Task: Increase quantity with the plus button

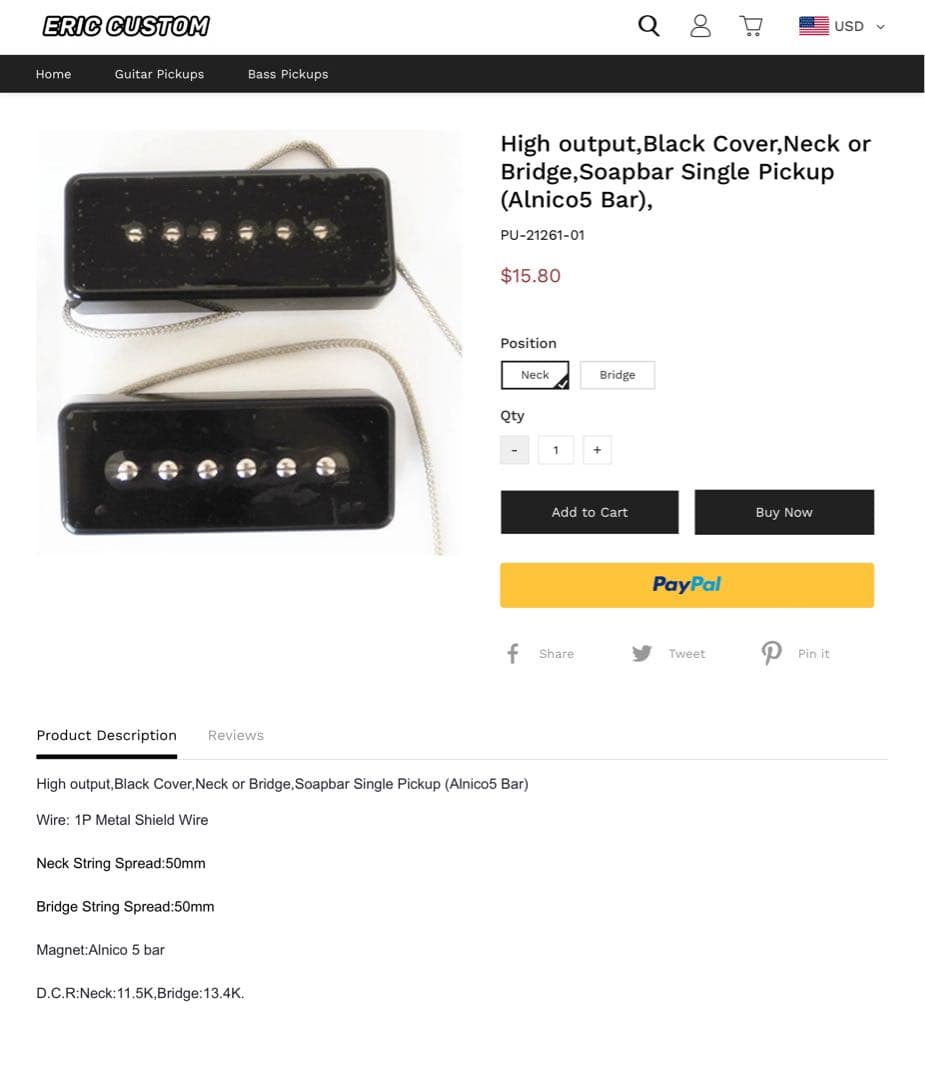Action: (x=597, y=450)
